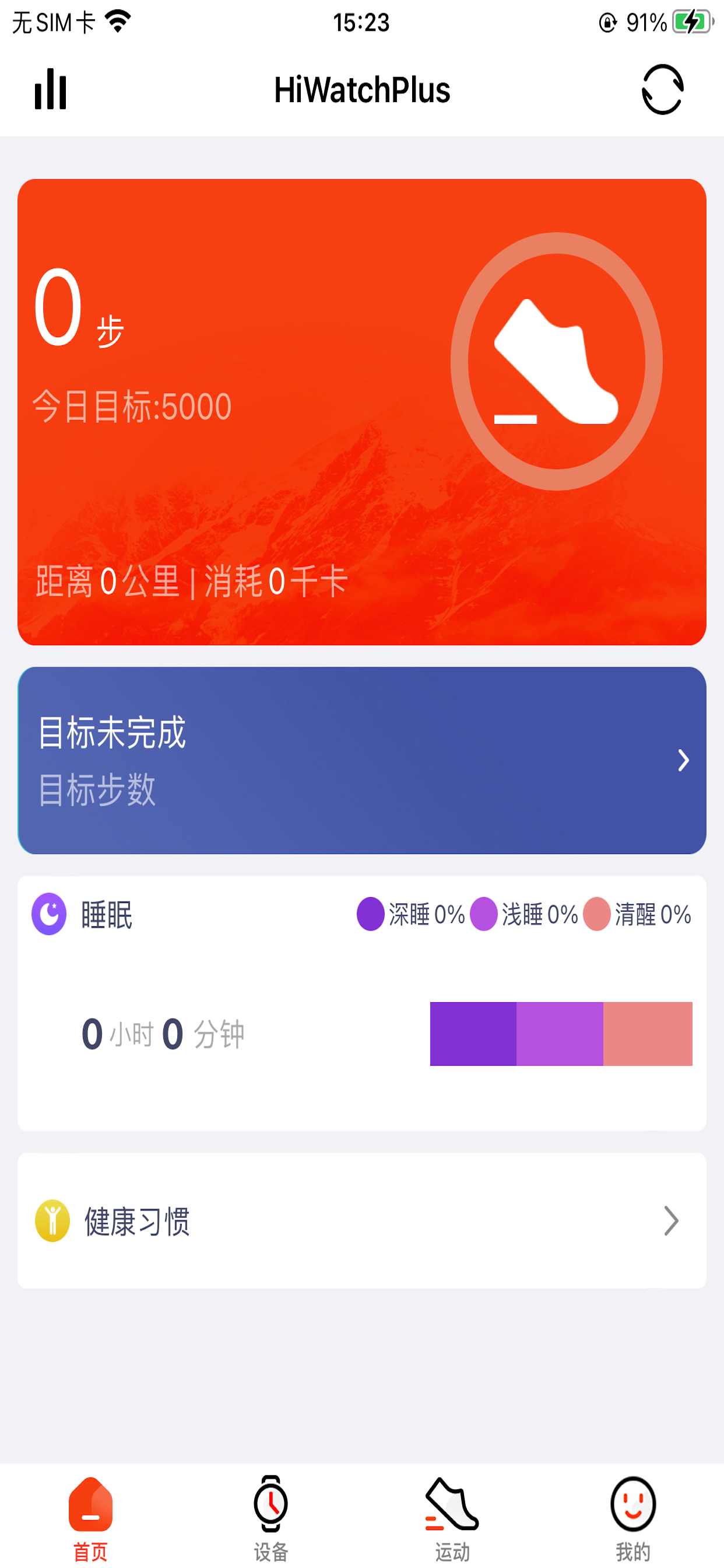Open the statistics bar chart icon
This screenshot has width=724, height=1568.
[x=50, y=90]
